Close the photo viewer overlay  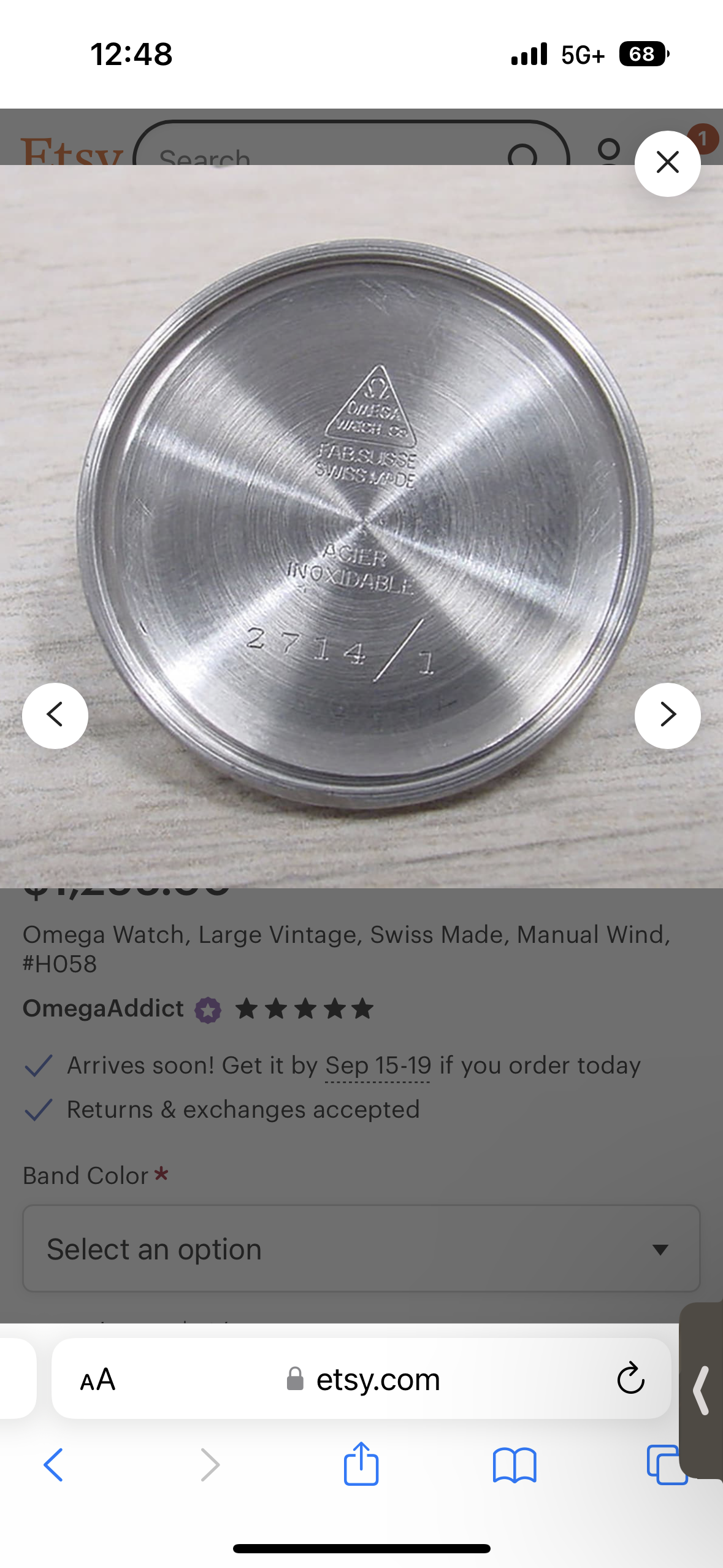tap(667, 163)
